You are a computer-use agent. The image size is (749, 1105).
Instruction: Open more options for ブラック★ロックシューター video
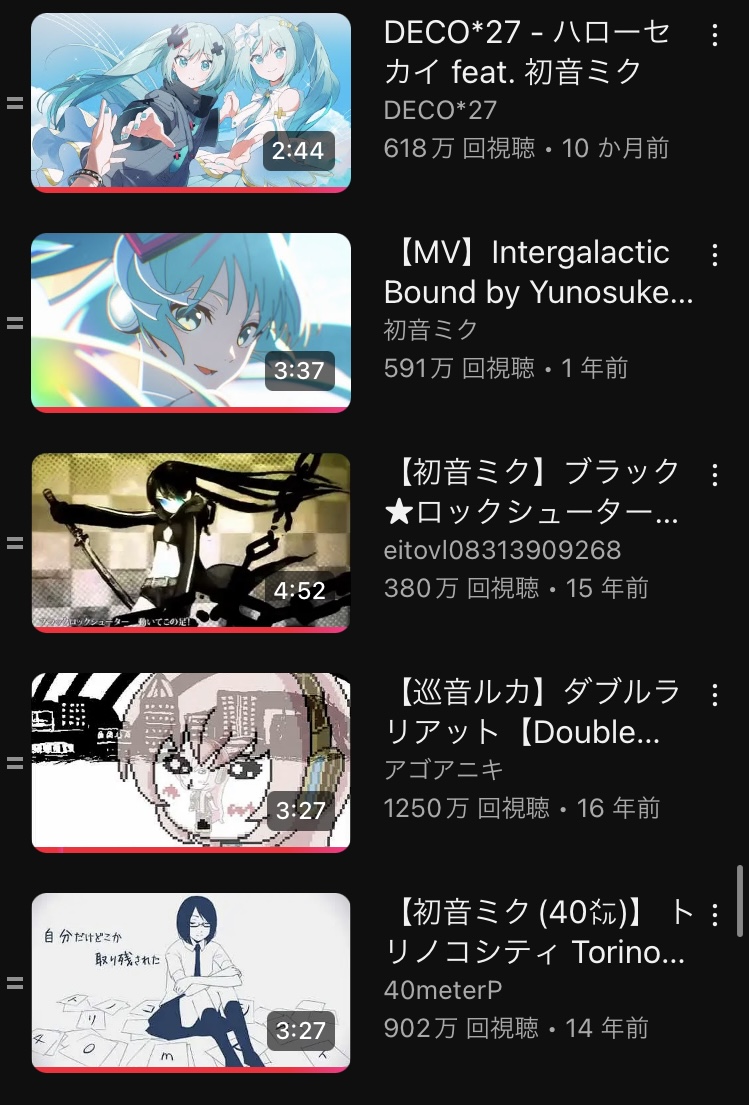pyautogui.click(x=714, y=474)
